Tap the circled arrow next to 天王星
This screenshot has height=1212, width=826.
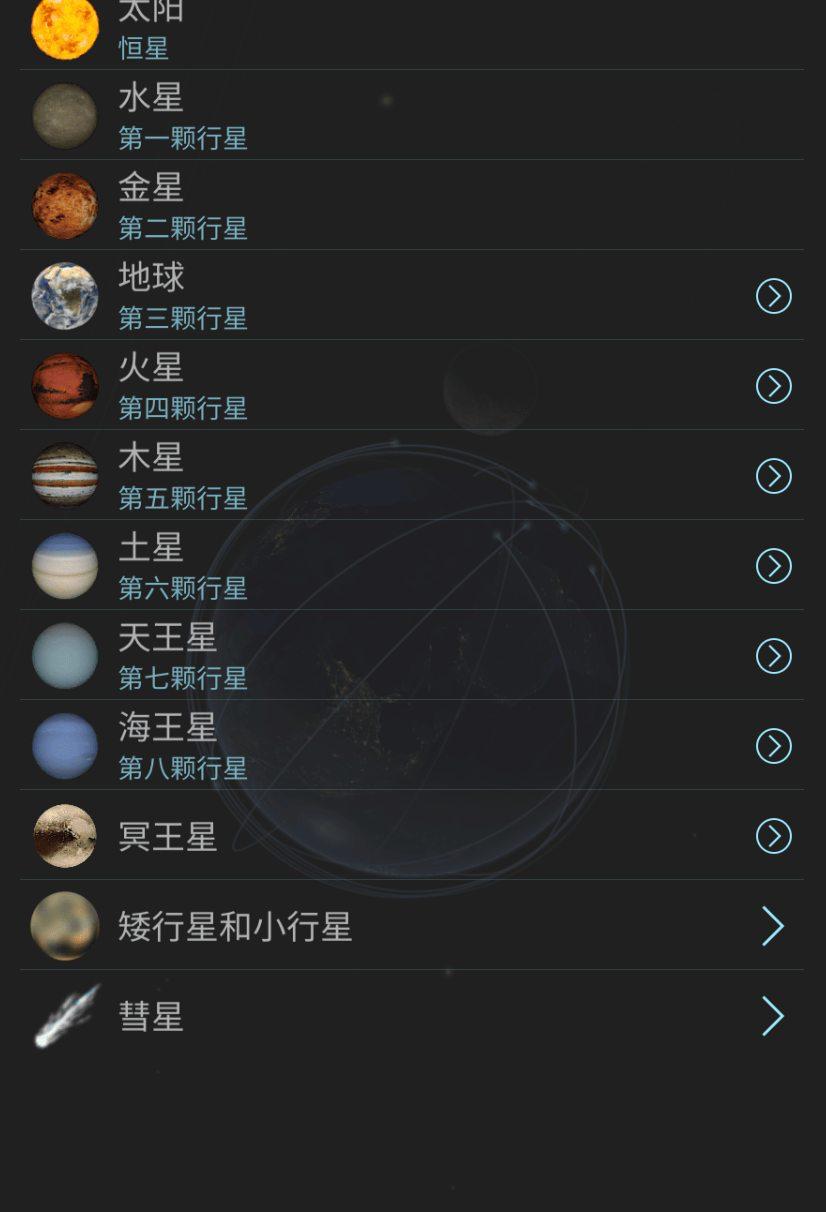pyautogui.click(x=773, y=656)
